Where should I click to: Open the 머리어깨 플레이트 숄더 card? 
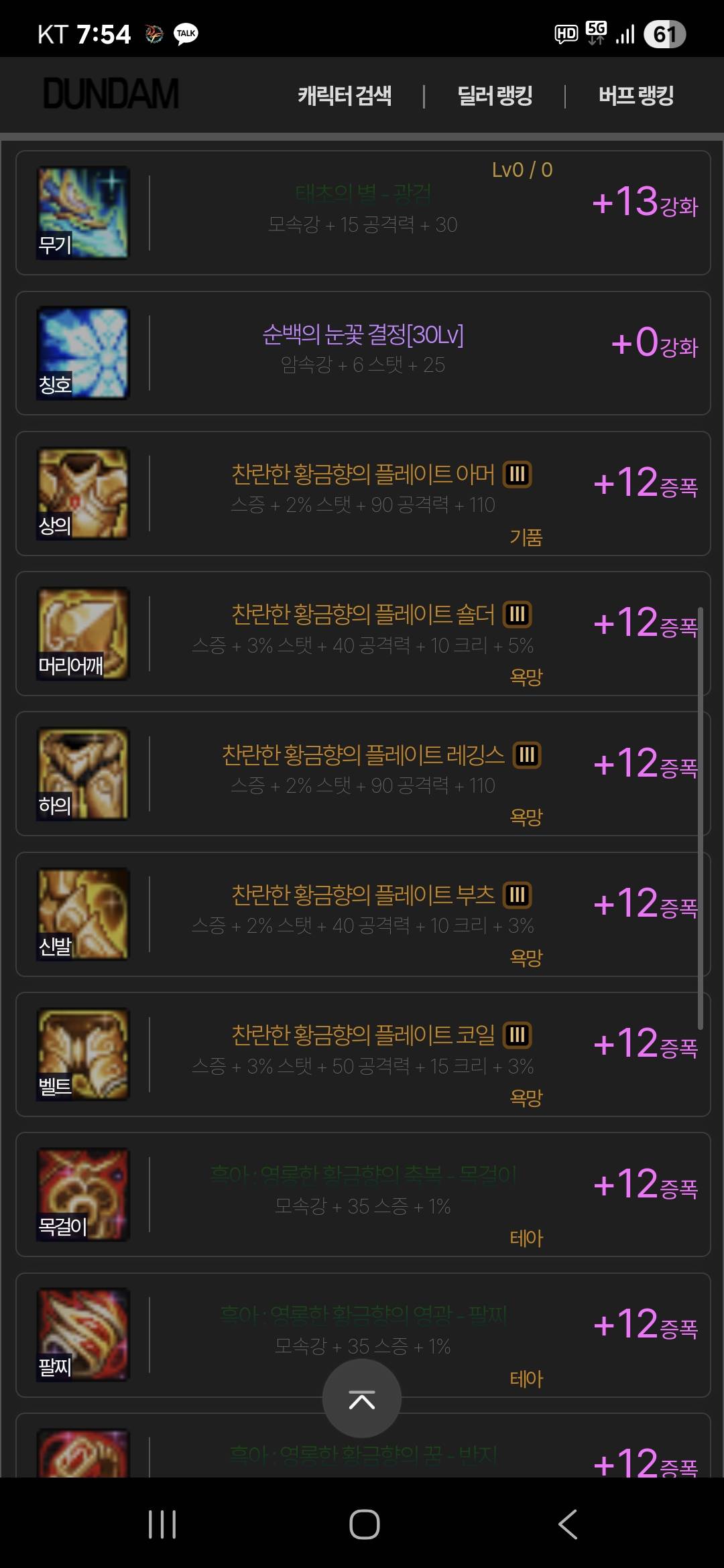(363, 633)
